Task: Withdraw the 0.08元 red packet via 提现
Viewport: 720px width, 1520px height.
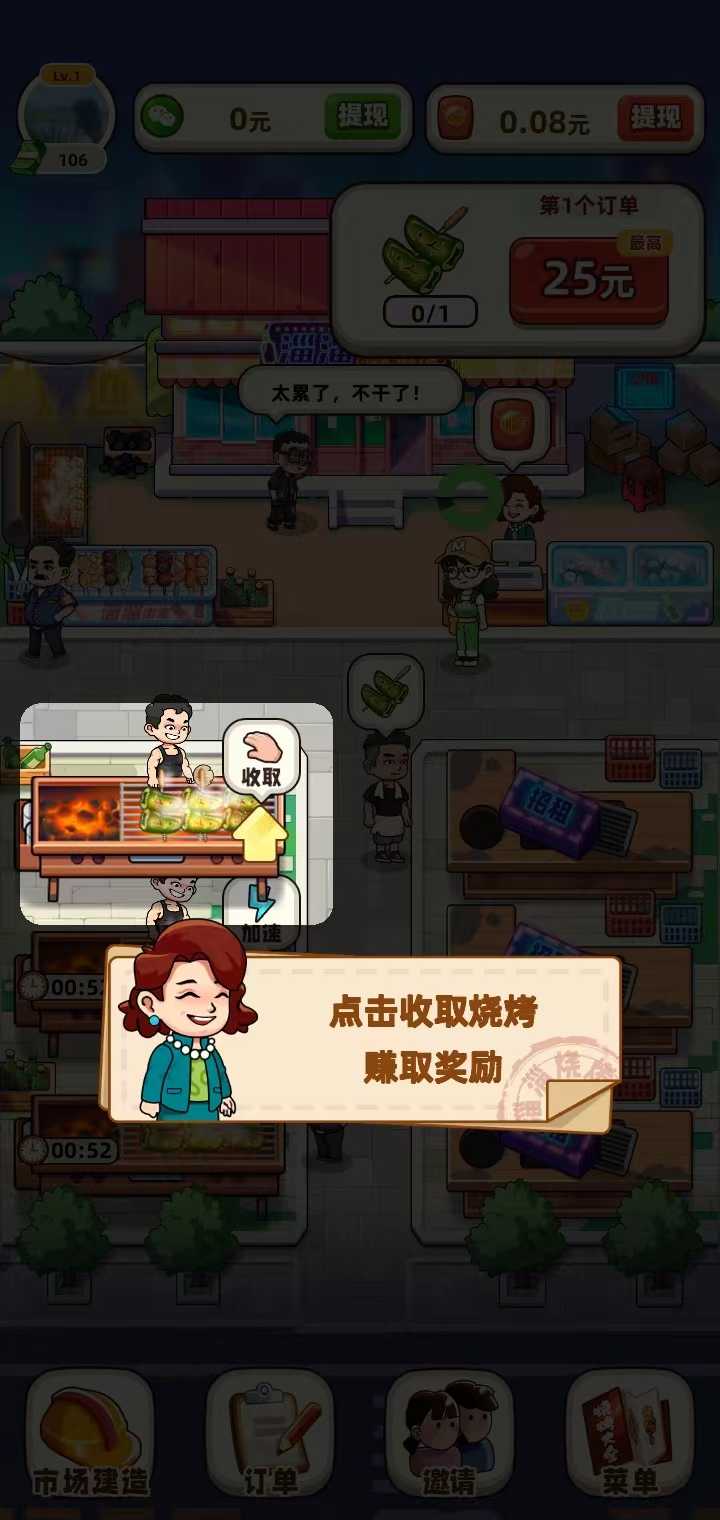Action: tap(656, 118)
